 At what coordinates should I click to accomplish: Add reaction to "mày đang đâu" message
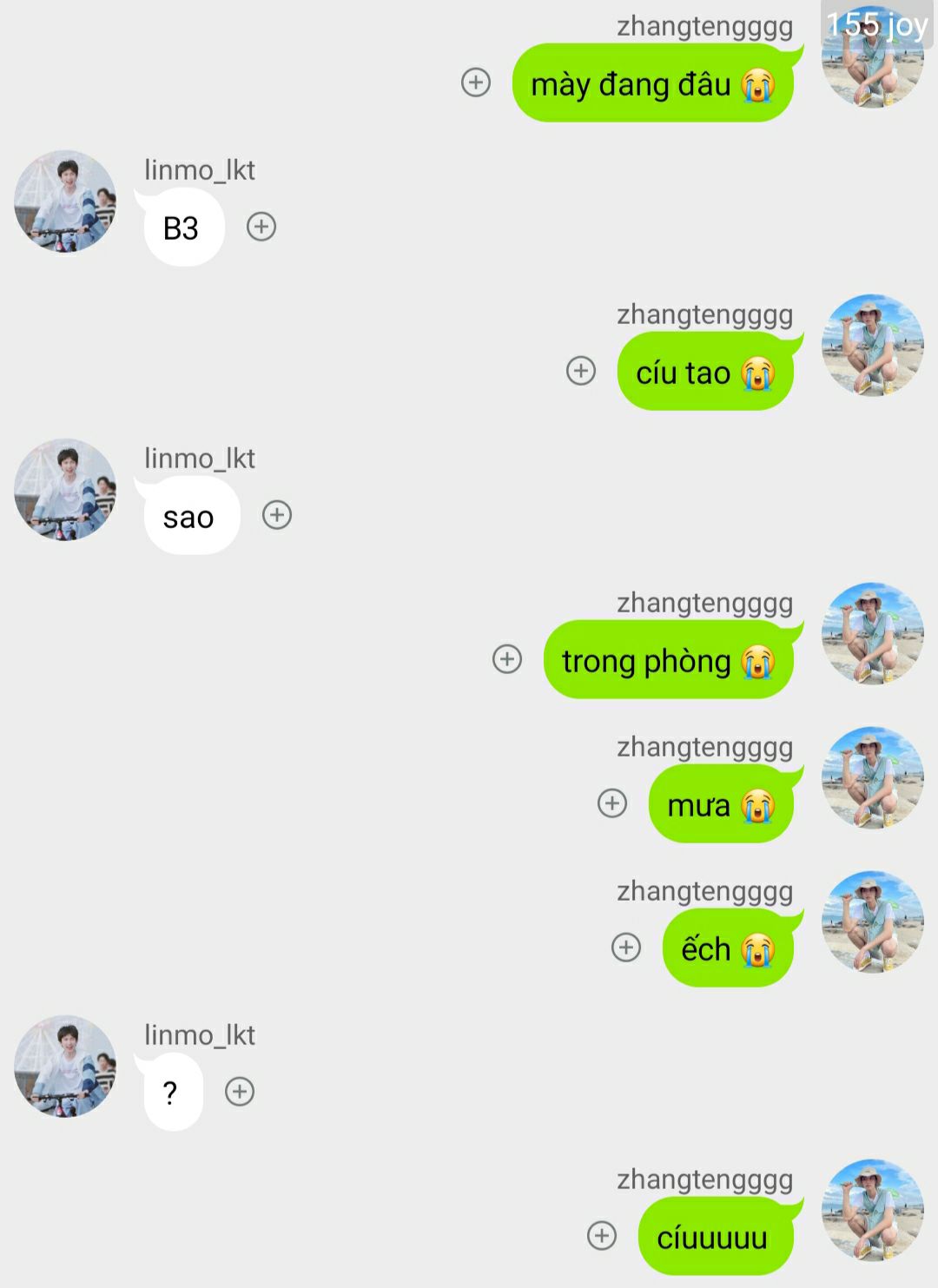476,83
